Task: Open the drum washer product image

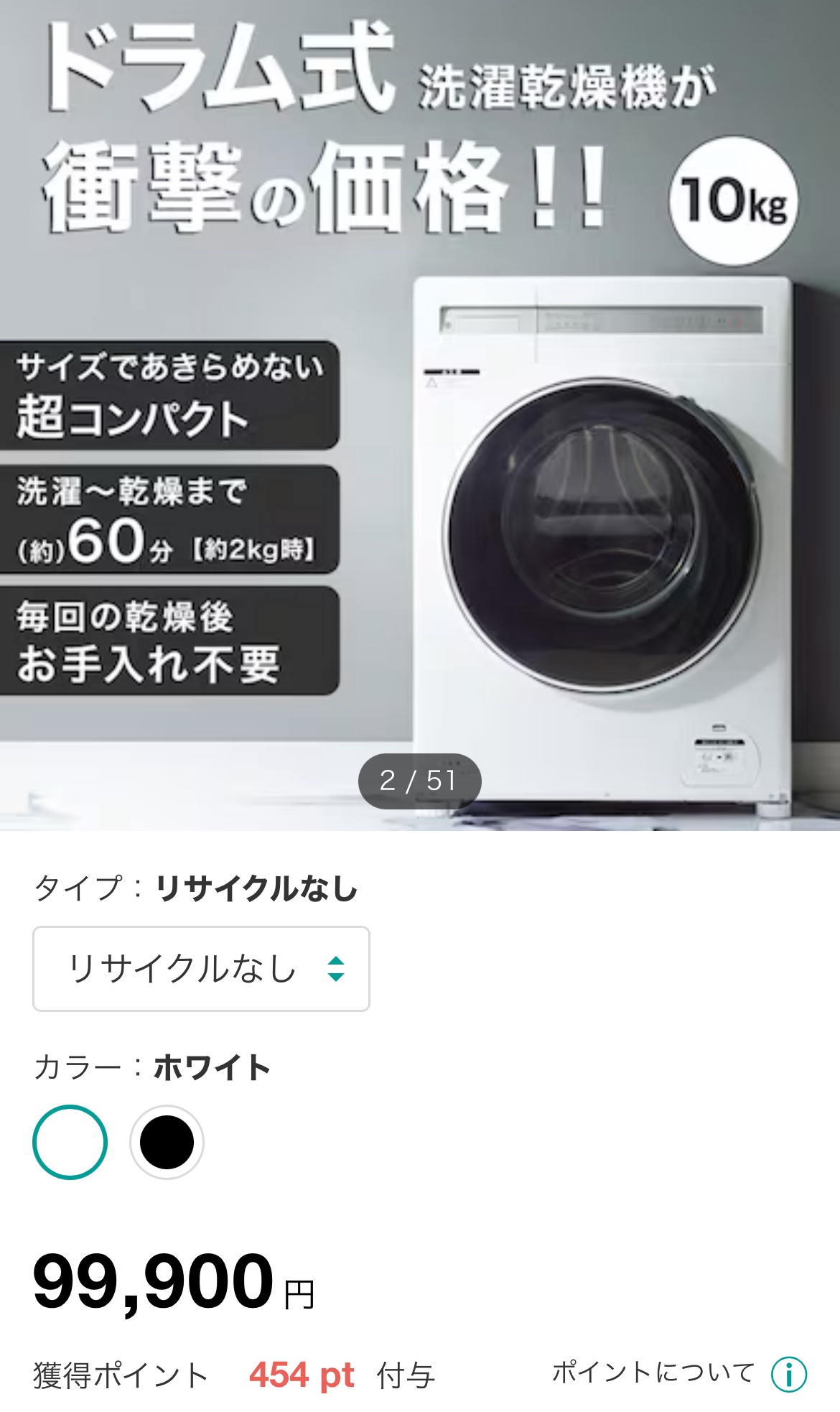Action: click(420, 415)
